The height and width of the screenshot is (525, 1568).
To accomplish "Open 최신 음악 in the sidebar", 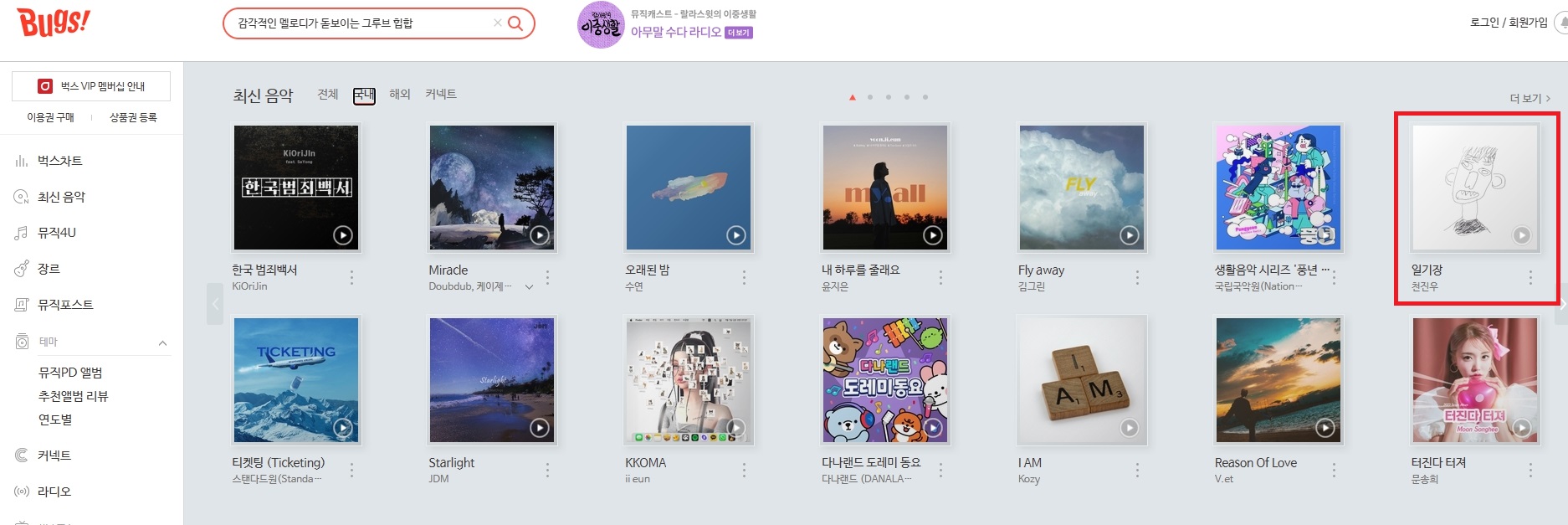I will click(61, 197).
